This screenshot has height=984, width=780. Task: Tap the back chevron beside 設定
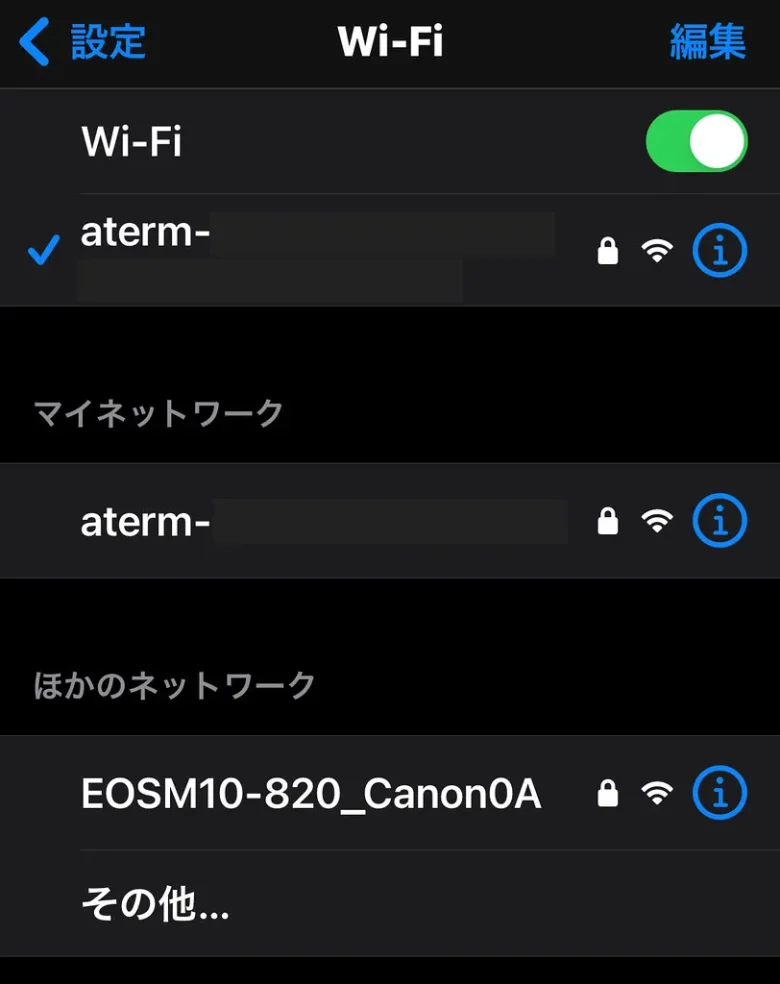tap(31, 44)
